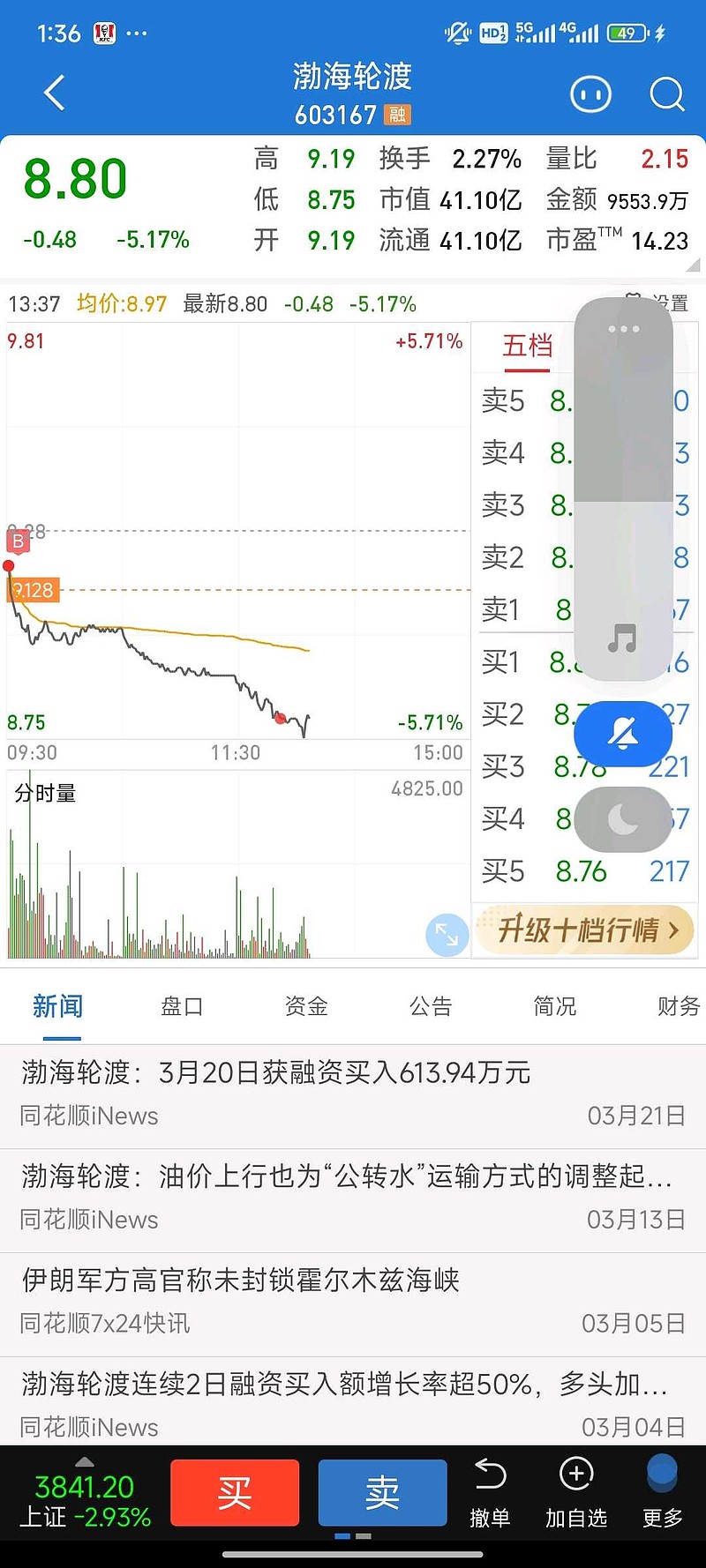Expand the chart to full screen

[x=447, y=934]
